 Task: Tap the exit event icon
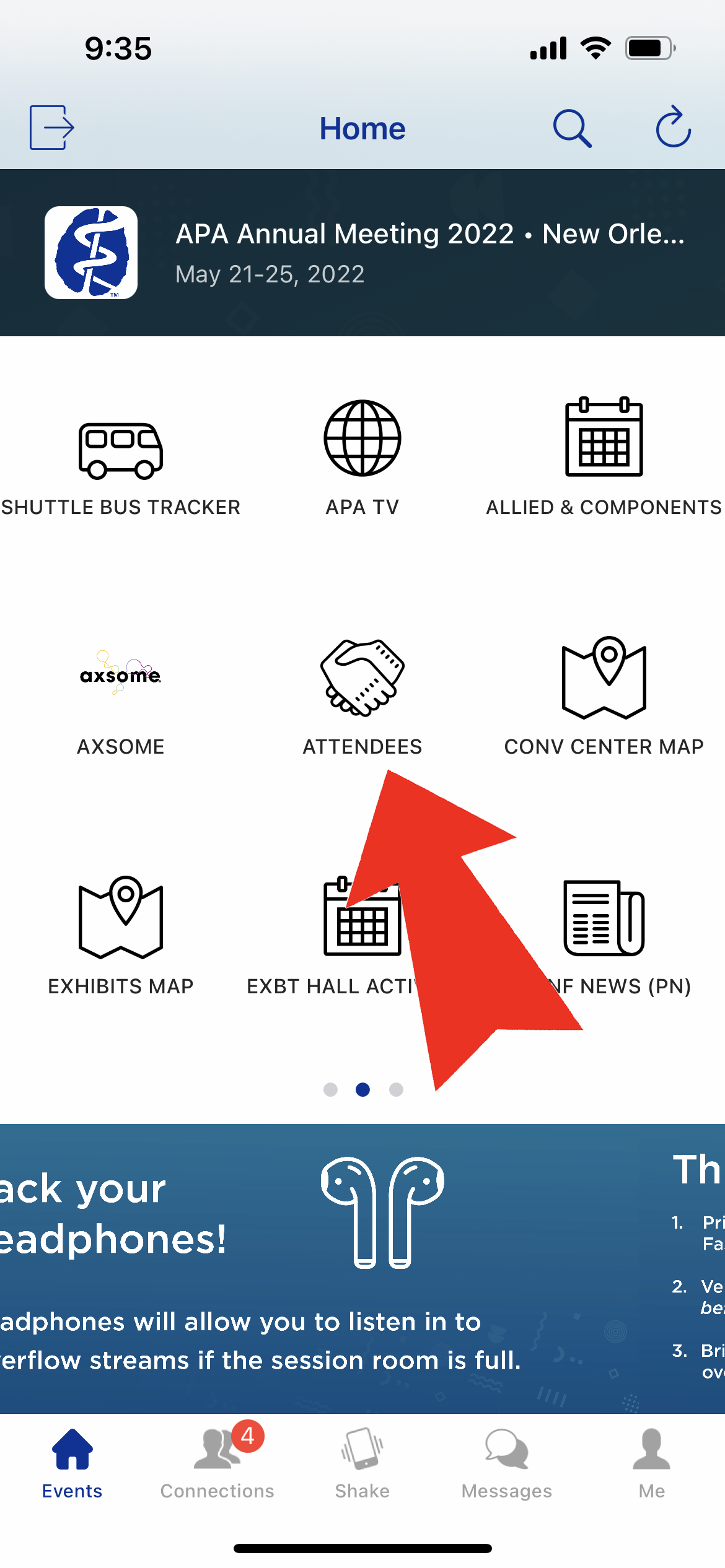pos(52,128)
